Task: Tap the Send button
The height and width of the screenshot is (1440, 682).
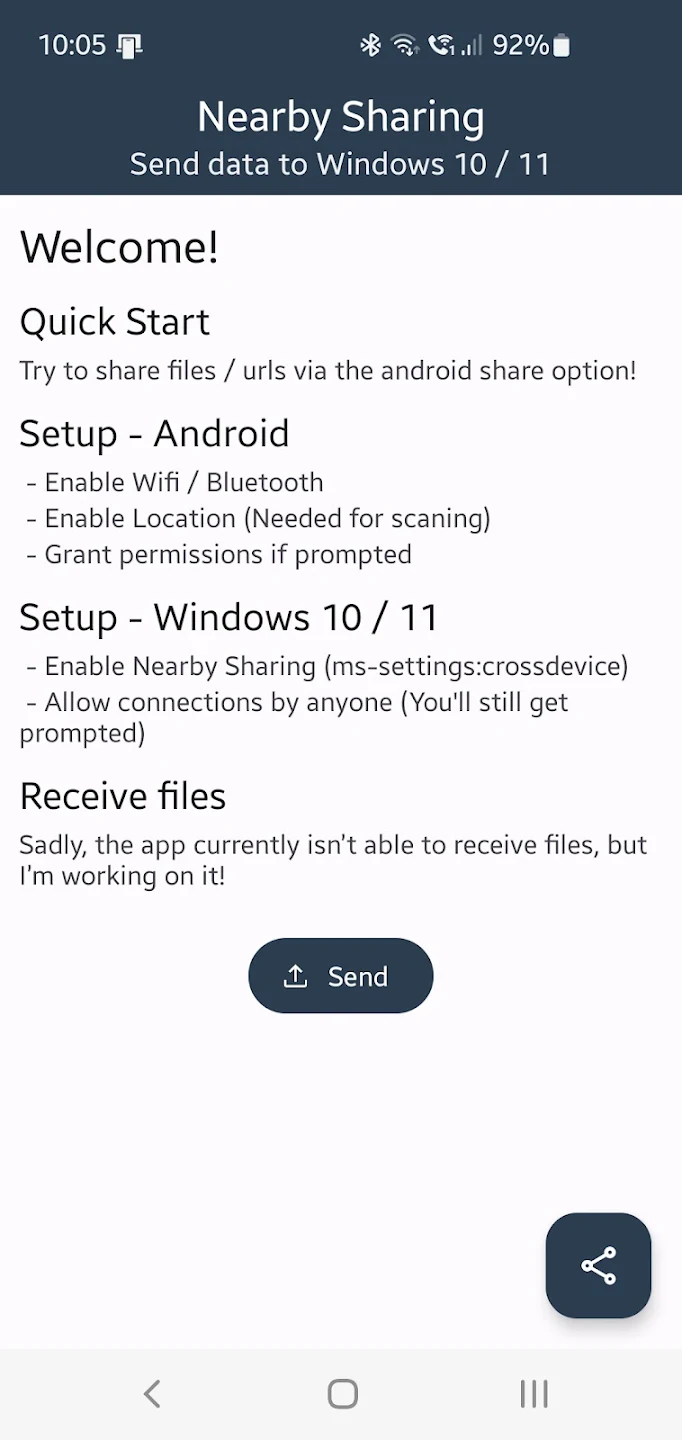Action: [340, 976]
